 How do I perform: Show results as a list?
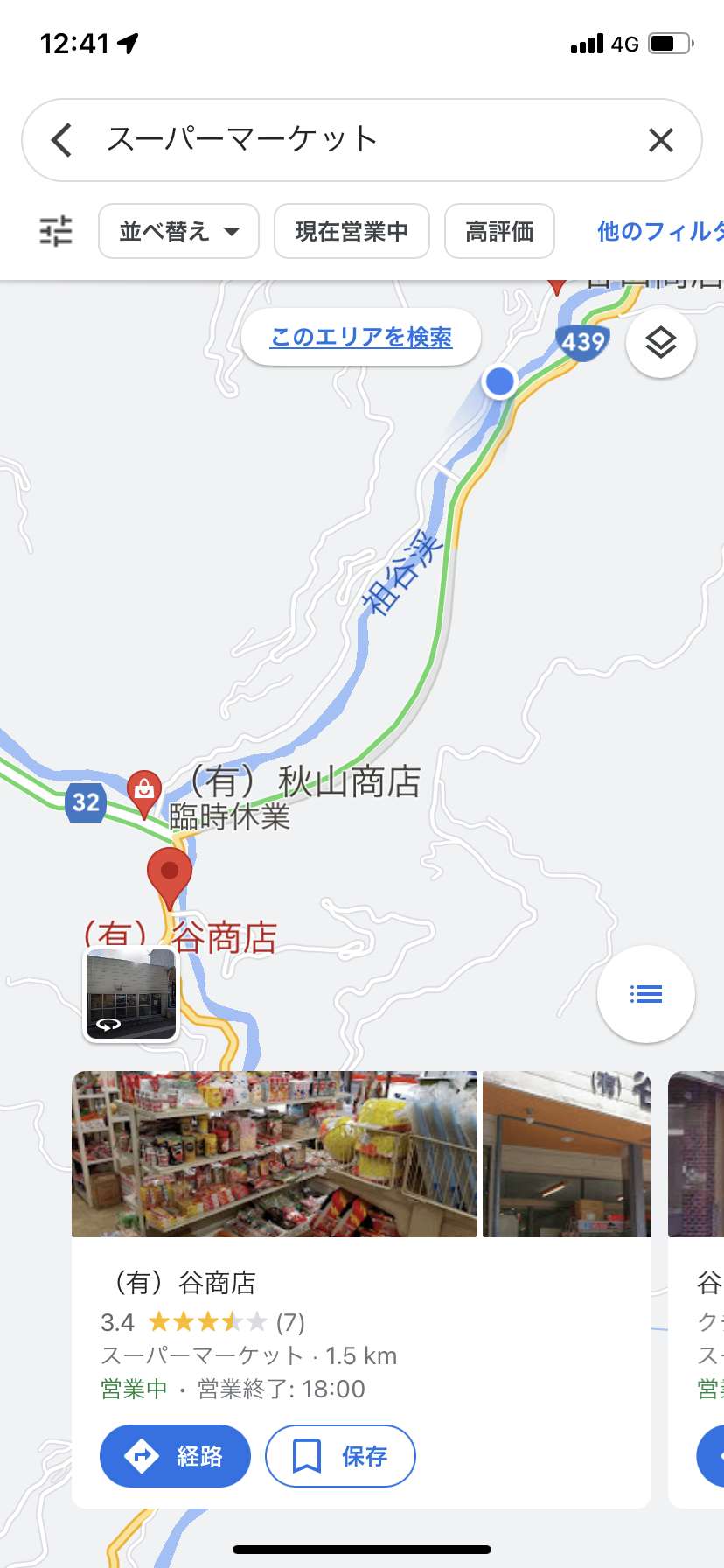coord(646,994)
